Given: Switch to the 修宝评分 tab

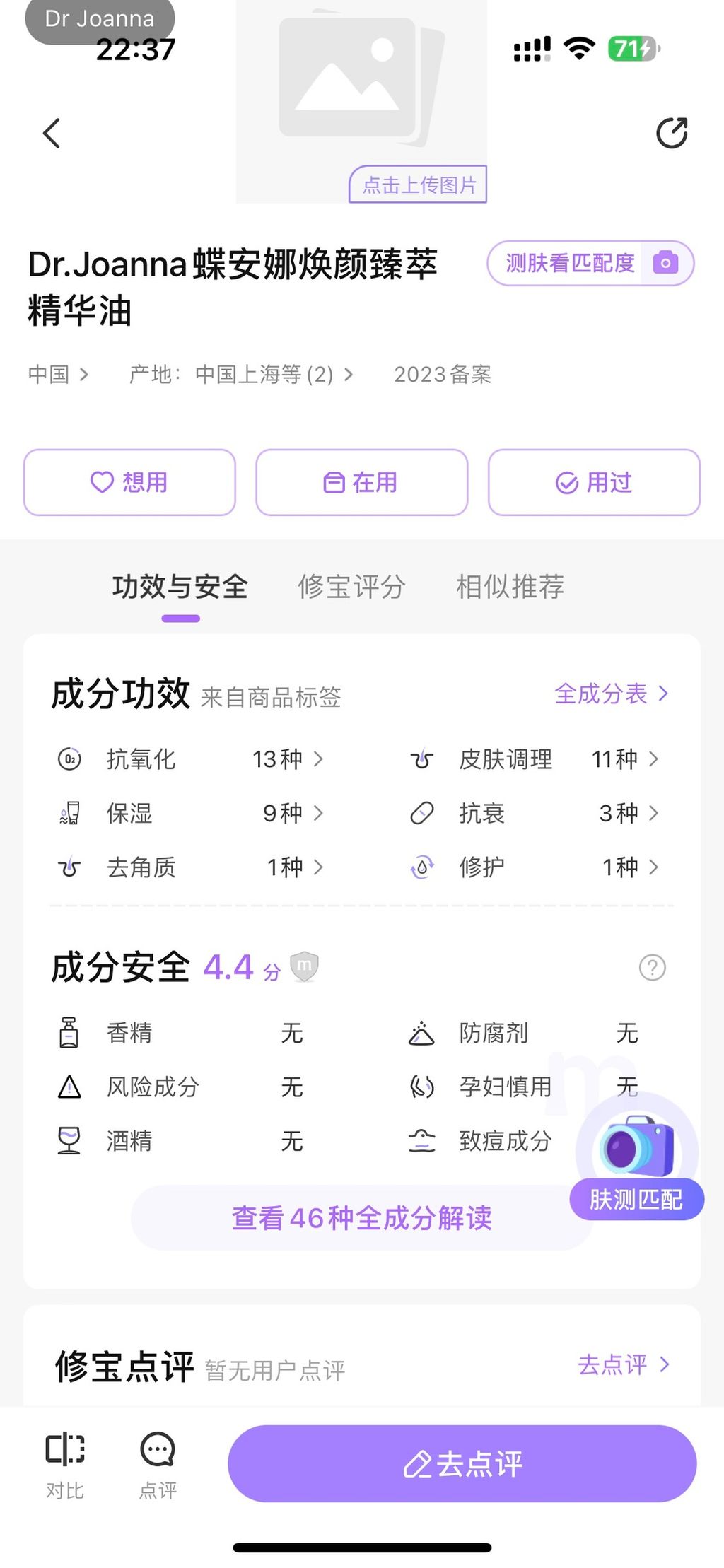Looking at the screenshot, I should (x=351, y=587).
